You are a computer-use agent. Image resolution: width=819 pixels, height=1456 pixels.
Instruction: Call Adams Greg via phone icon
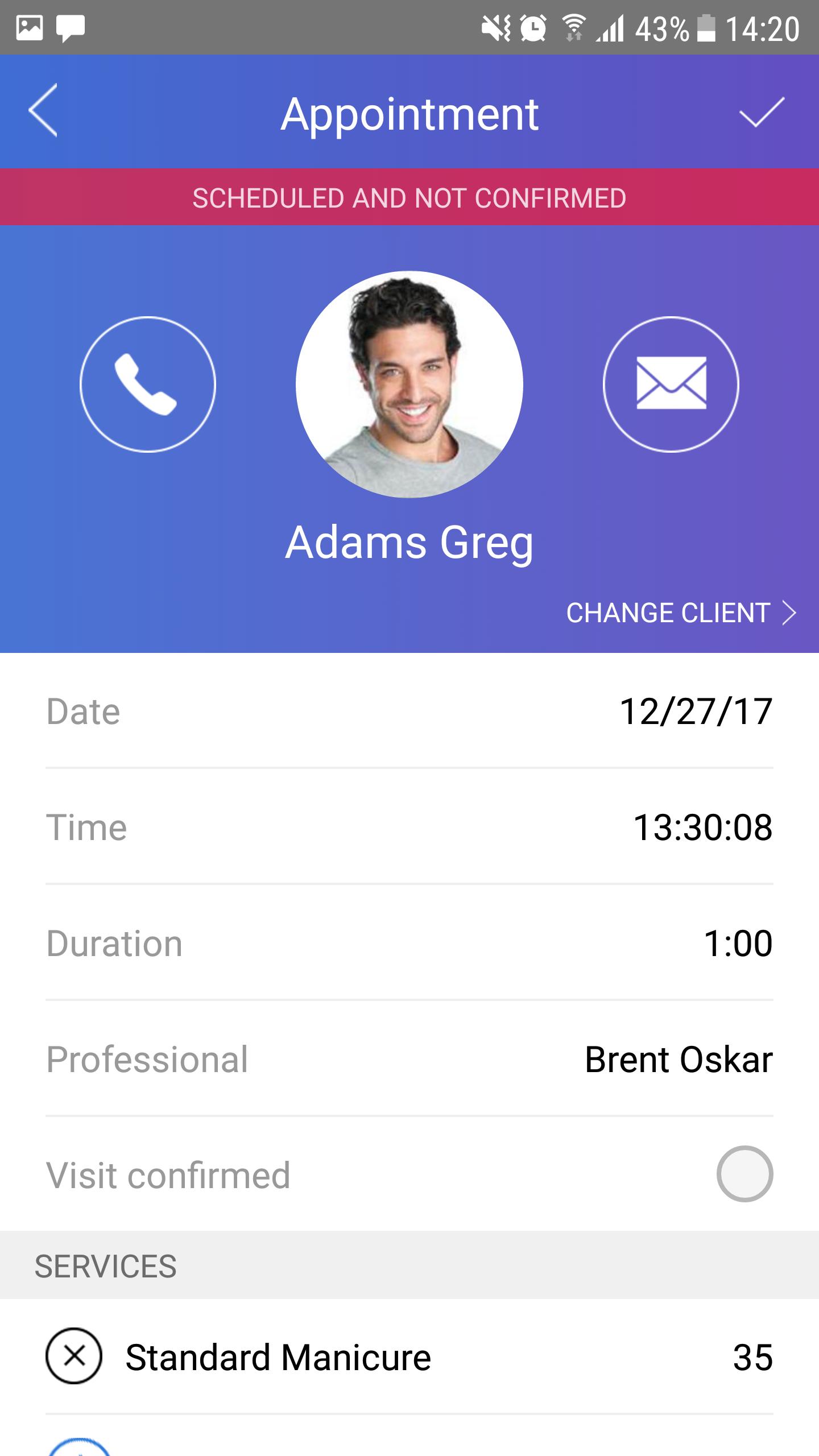[148, 384]
